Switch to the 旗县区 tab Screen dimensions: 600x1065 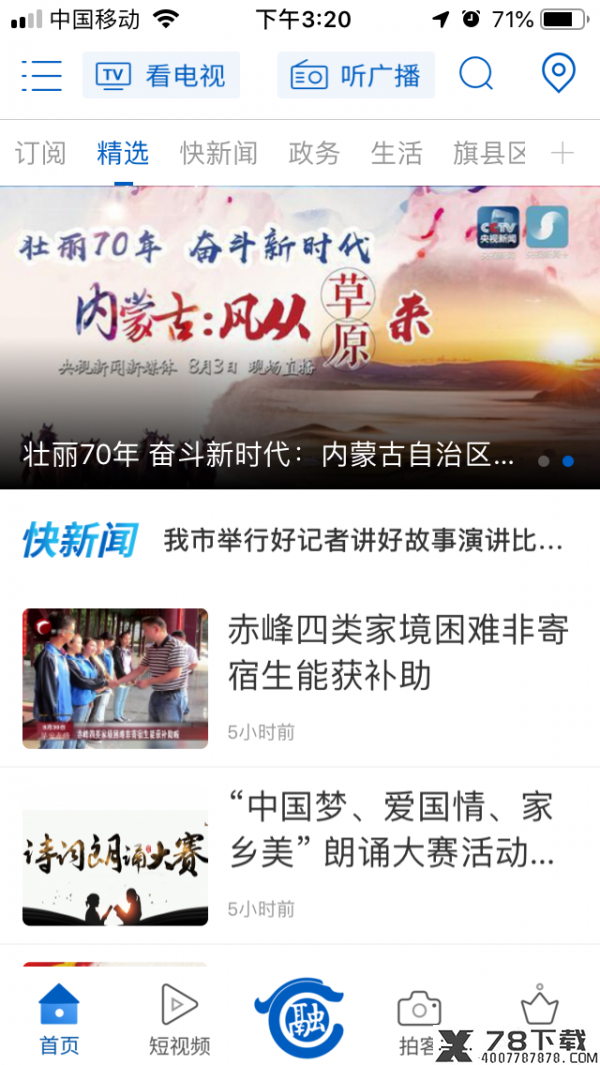click(x=490, y=154)
